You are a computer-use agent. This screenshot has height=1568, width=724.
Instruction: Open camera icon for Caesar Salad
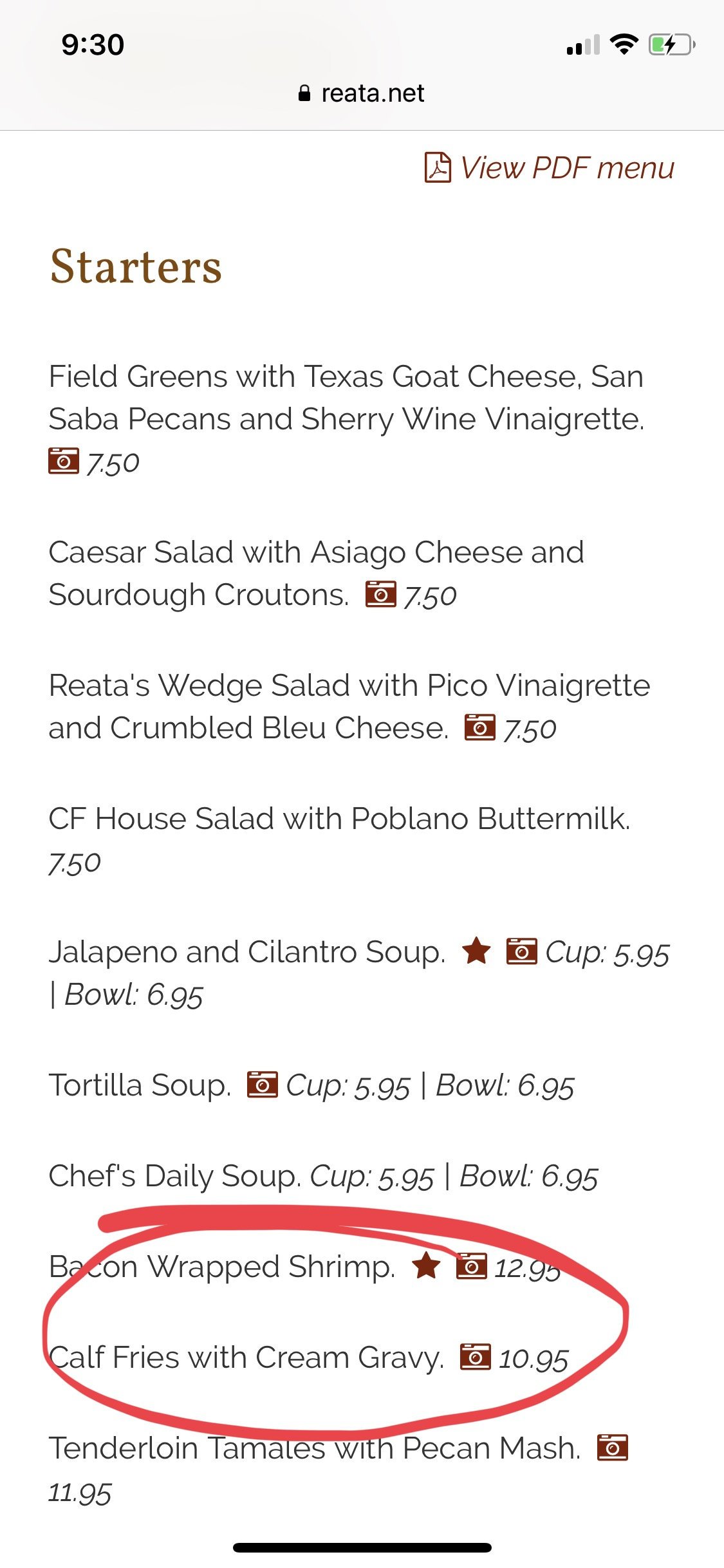tap(380, 594)
